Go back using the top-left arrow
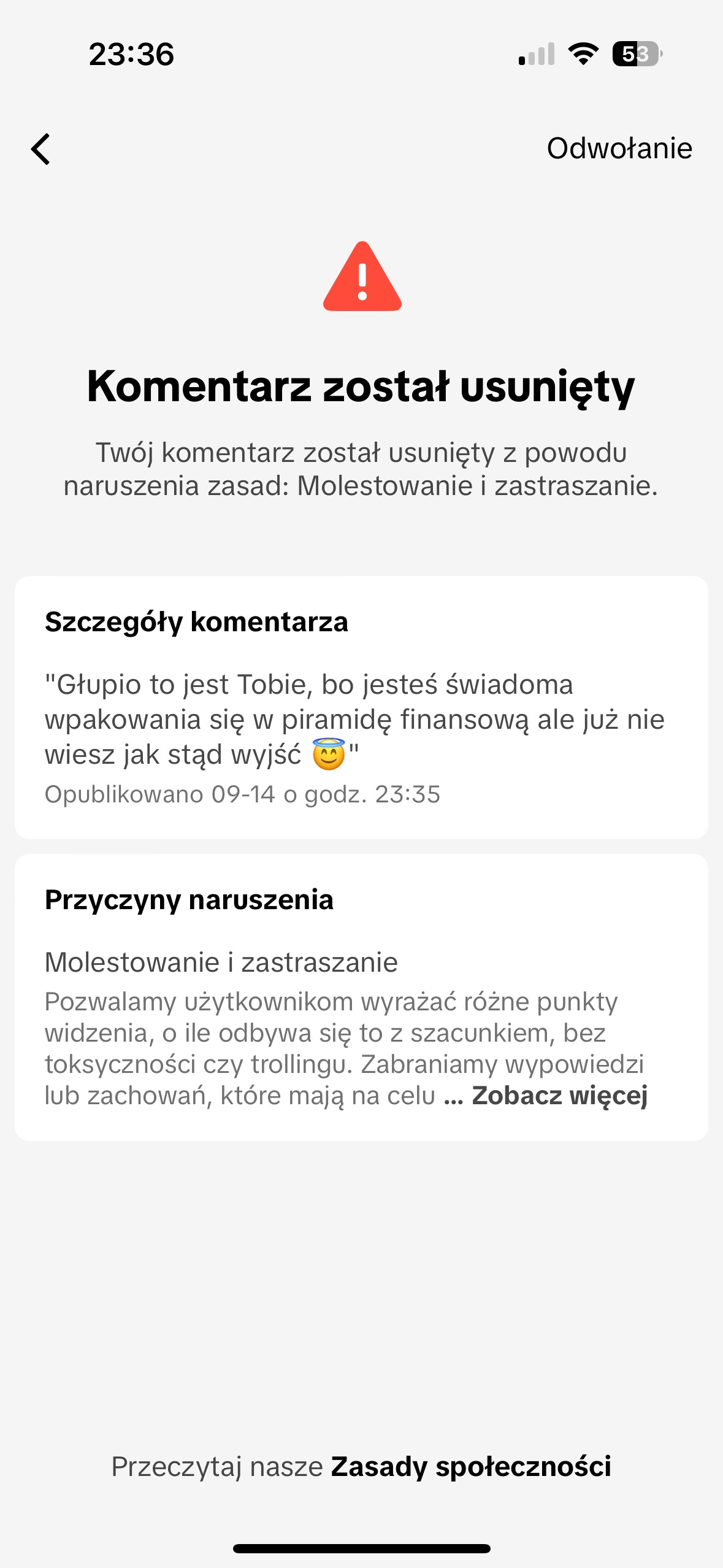 pos(40,149)
